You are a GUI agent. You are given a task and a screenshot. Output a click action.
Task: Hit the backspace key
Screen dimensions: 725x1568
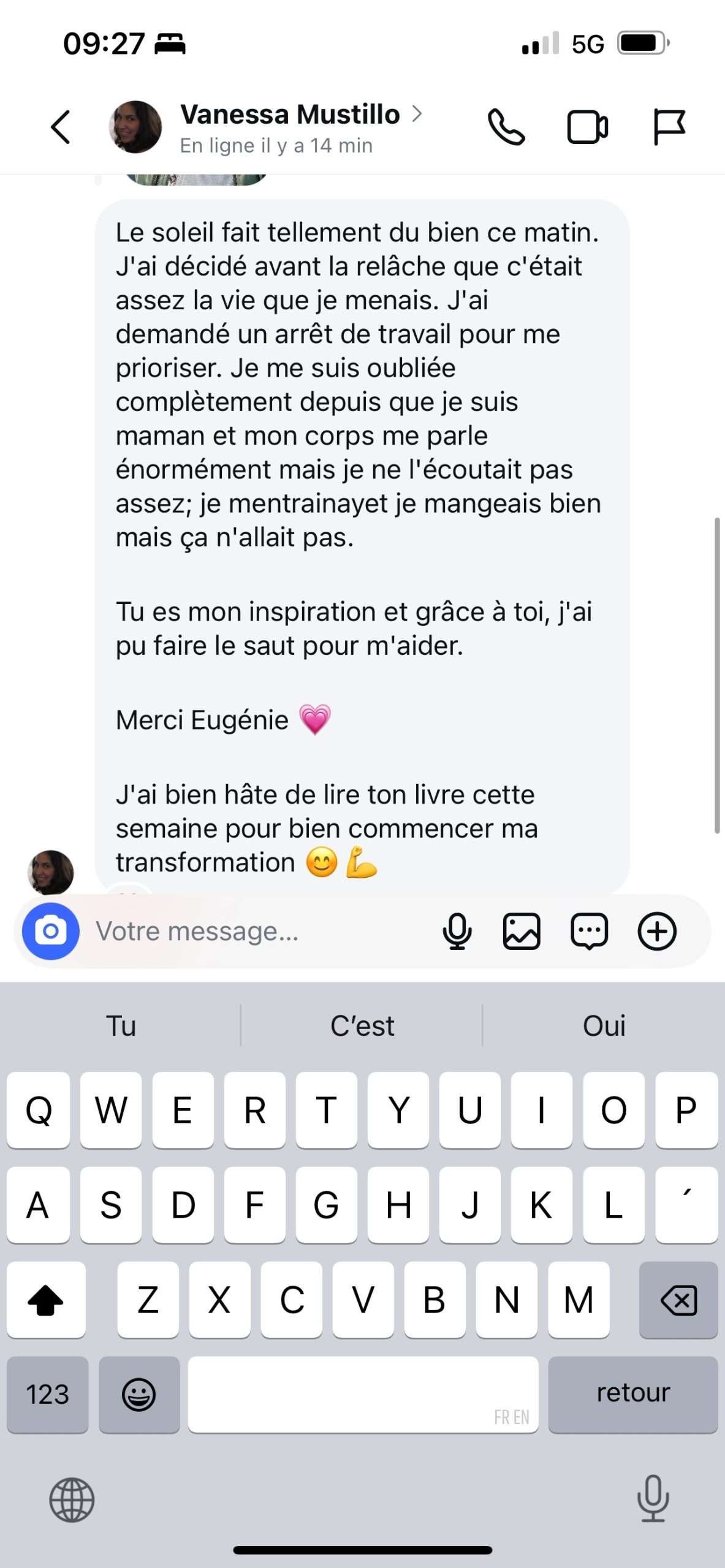pyautogui.click(x=678, y=1300)
